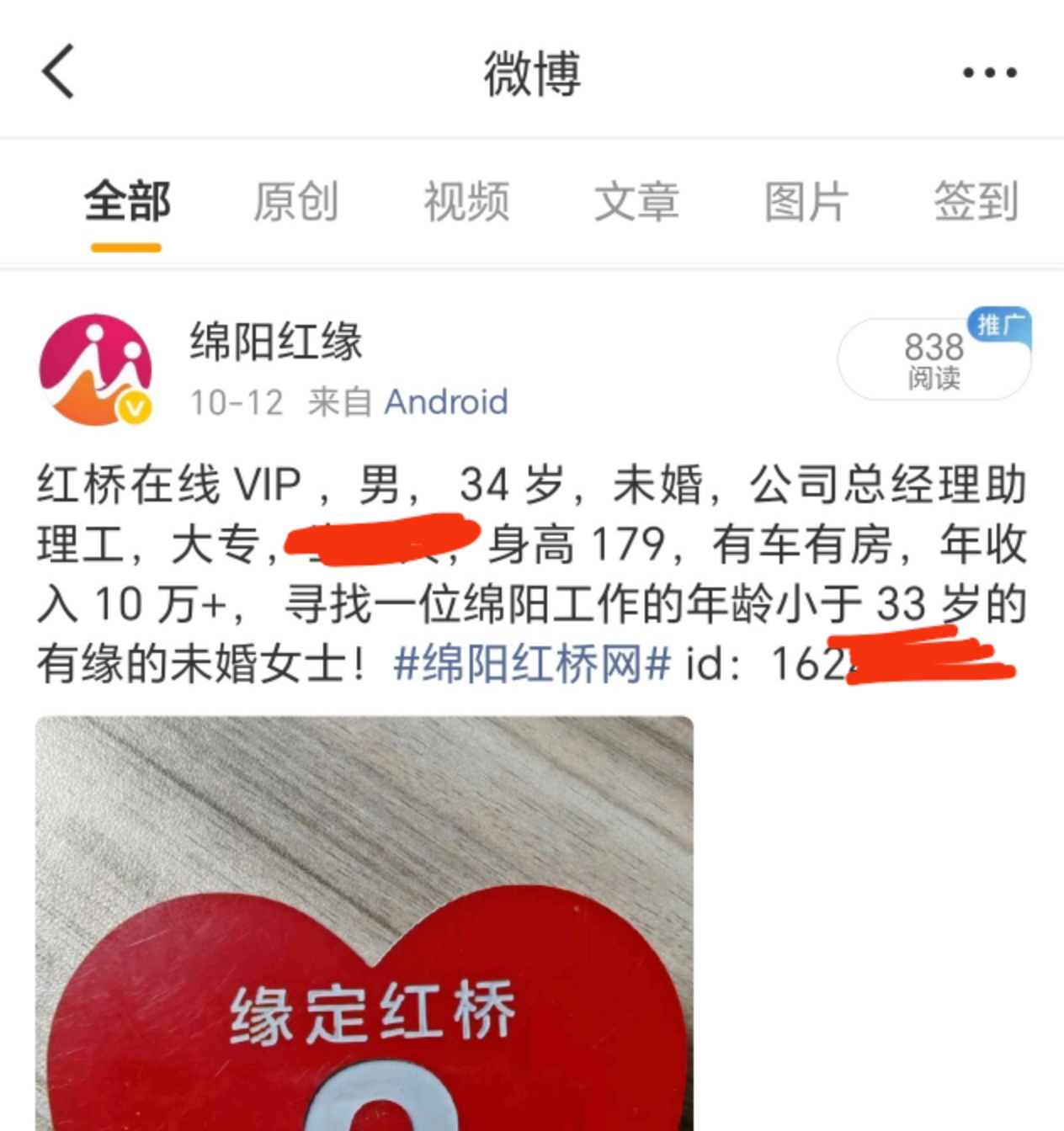
Task: Tap the 绵阳红缘 account name
Action: tap(276, 342)
